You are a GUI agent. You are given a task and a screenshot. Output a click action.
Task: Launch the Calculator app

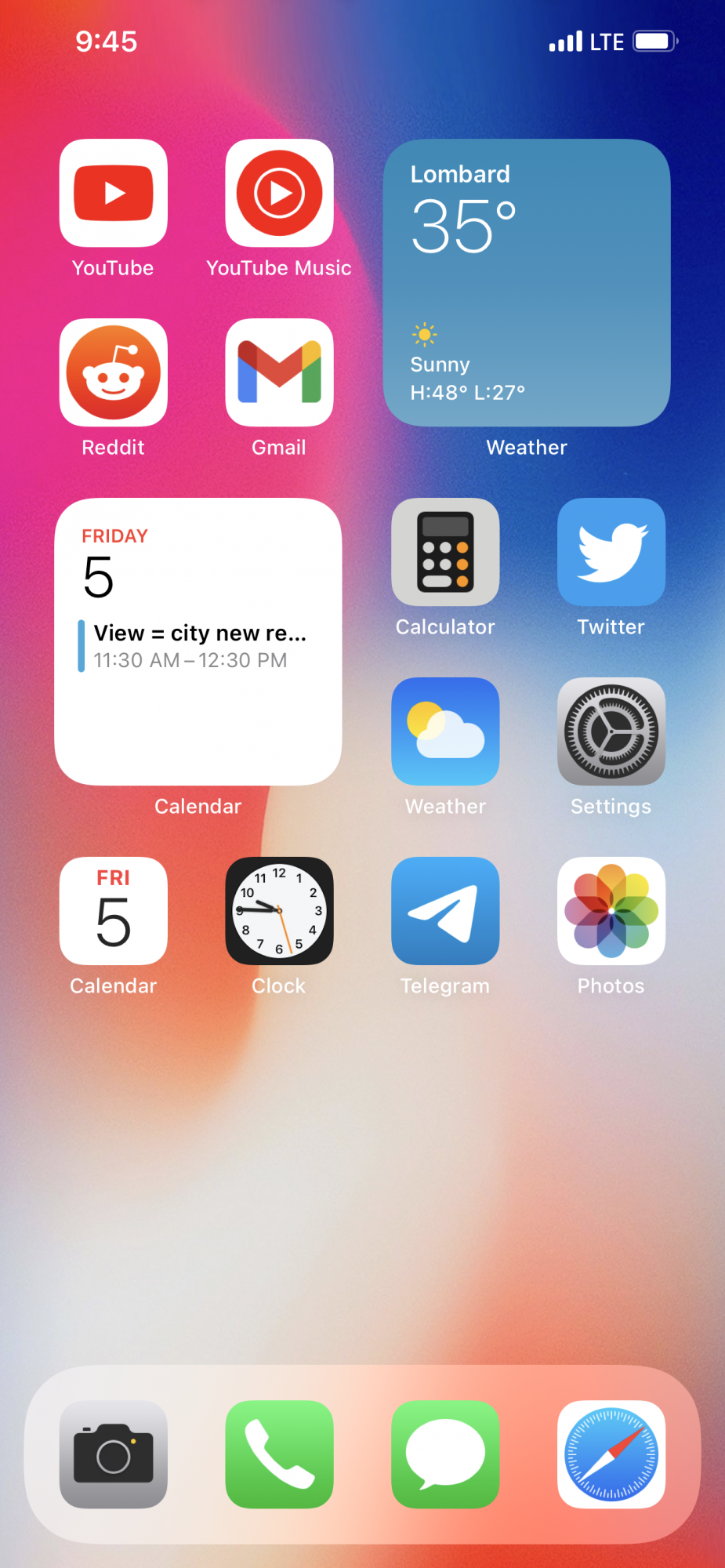[445, 552]
